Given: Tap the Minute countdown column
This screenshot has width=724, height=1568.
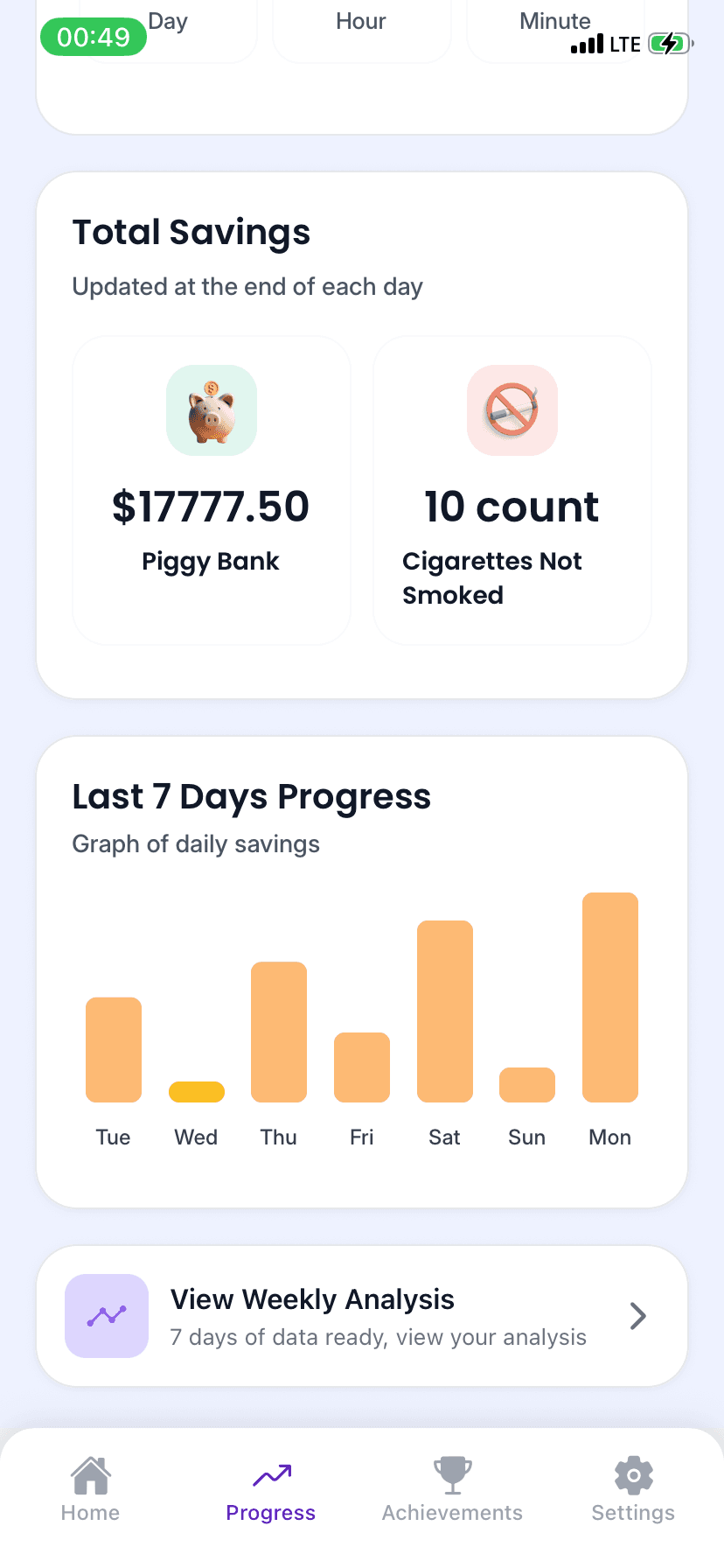Looking at the screenshot, I should [x=554, y=21].
